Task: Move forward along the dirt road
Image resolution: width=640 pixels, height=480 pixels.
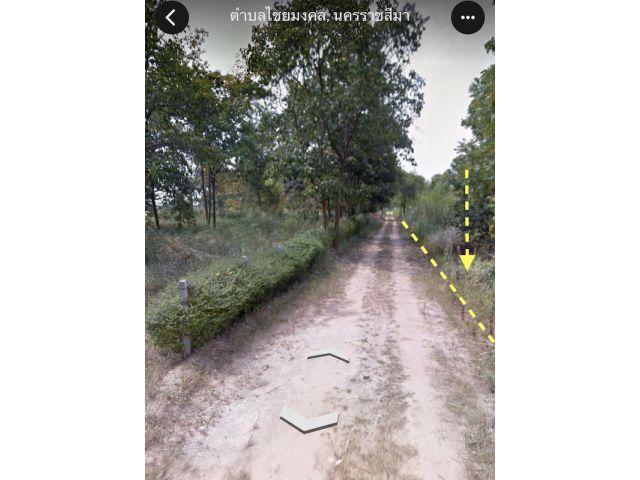Action: pyautogui.click(x=328, y=355)
